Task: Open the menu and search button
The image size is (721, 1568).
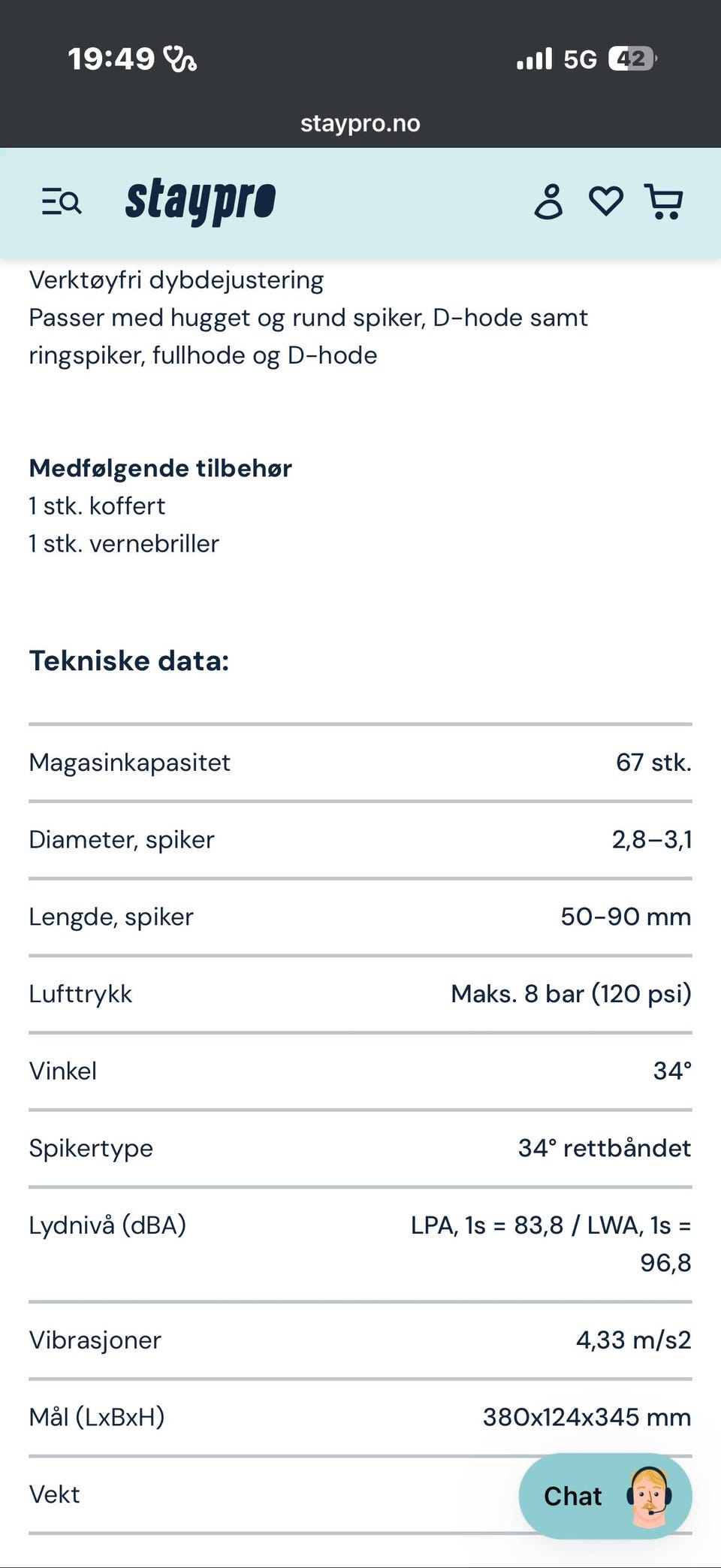Action: click(x=62, y=202)
